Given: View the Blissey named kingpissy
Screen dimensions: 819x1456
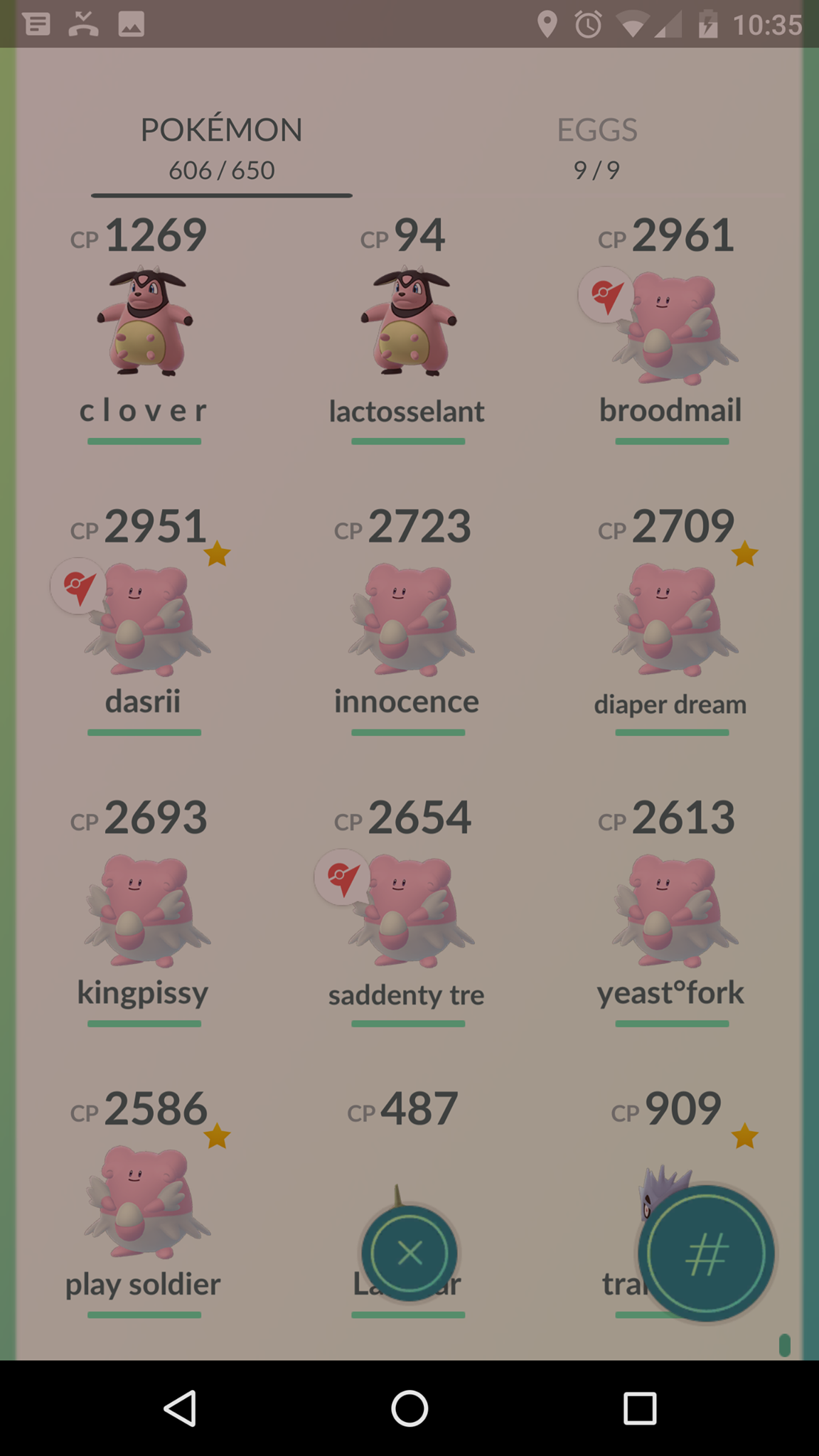Looking at the screenshot, I should point(144,911).
